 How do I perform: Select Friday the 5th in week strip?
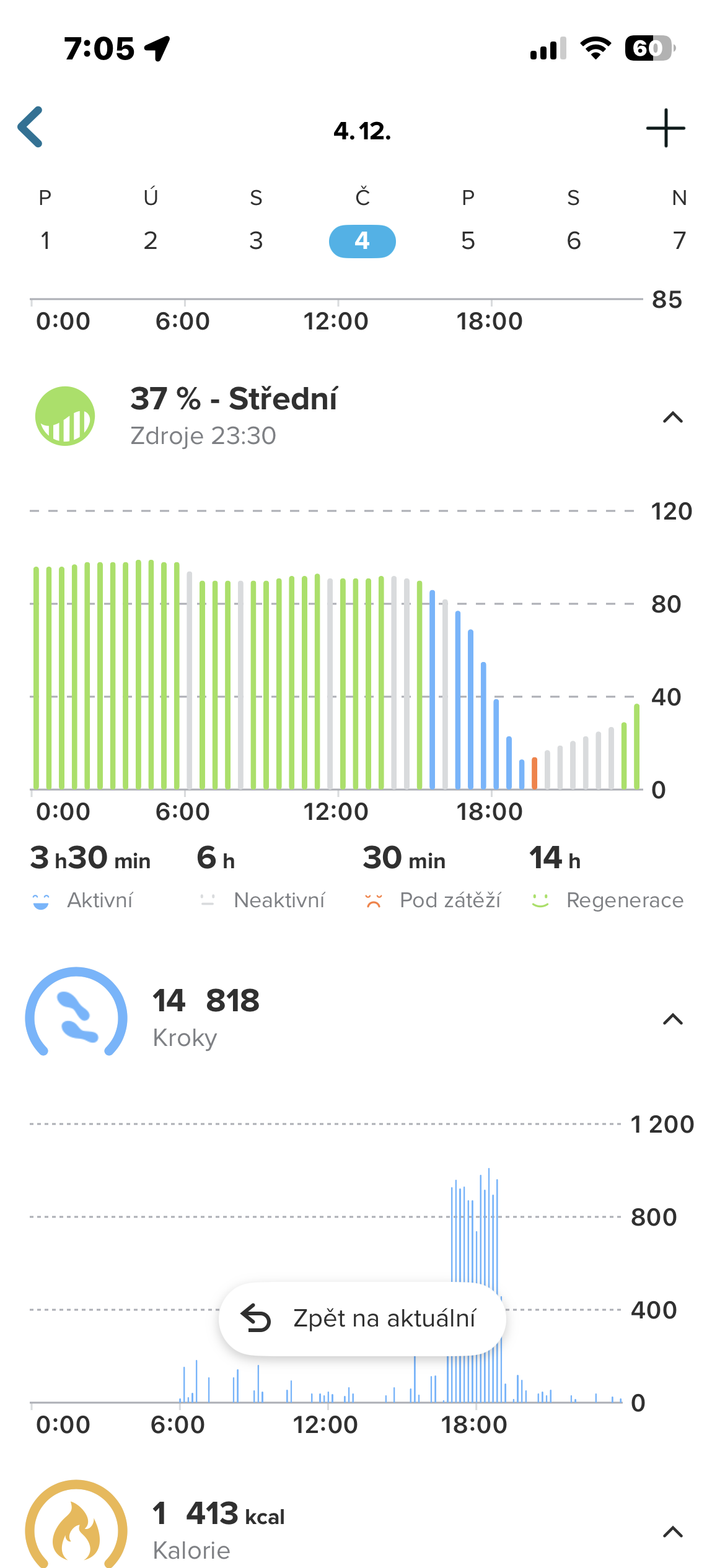tap(468, 240)
